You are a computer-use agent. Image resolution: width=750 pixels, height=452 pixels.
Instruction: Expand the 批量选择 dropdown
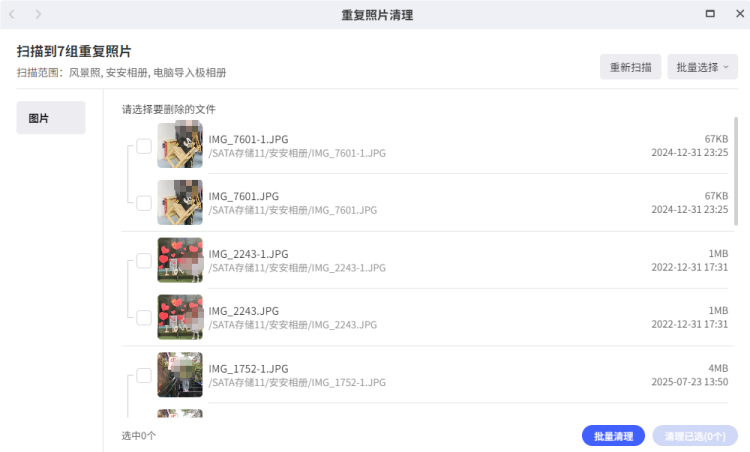[x=701, y=67]
